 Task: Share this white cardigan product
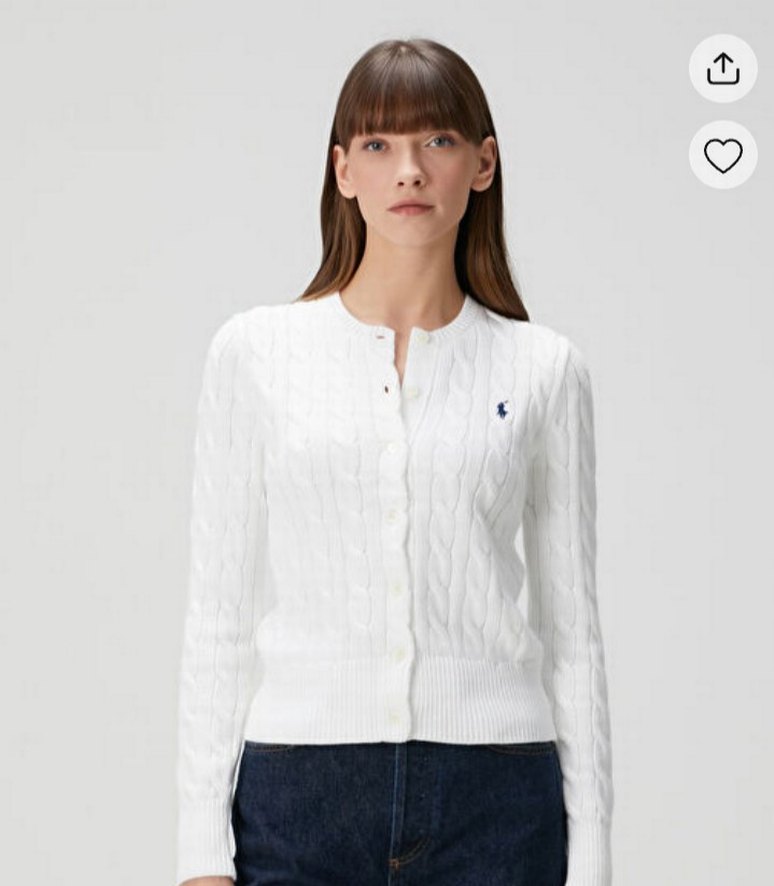pyautogui.click(x=722, y=68)
